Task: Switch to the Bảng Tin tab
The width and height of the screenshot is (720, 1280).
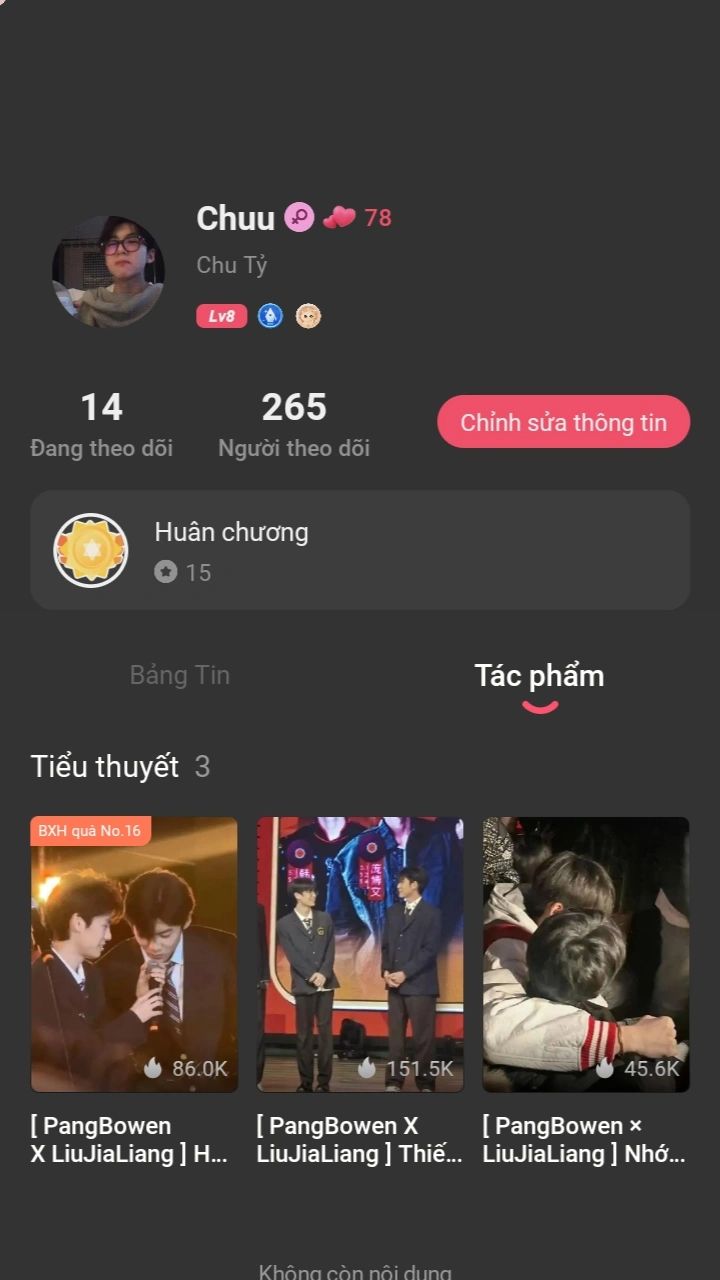Action: [x=180, y=675]
